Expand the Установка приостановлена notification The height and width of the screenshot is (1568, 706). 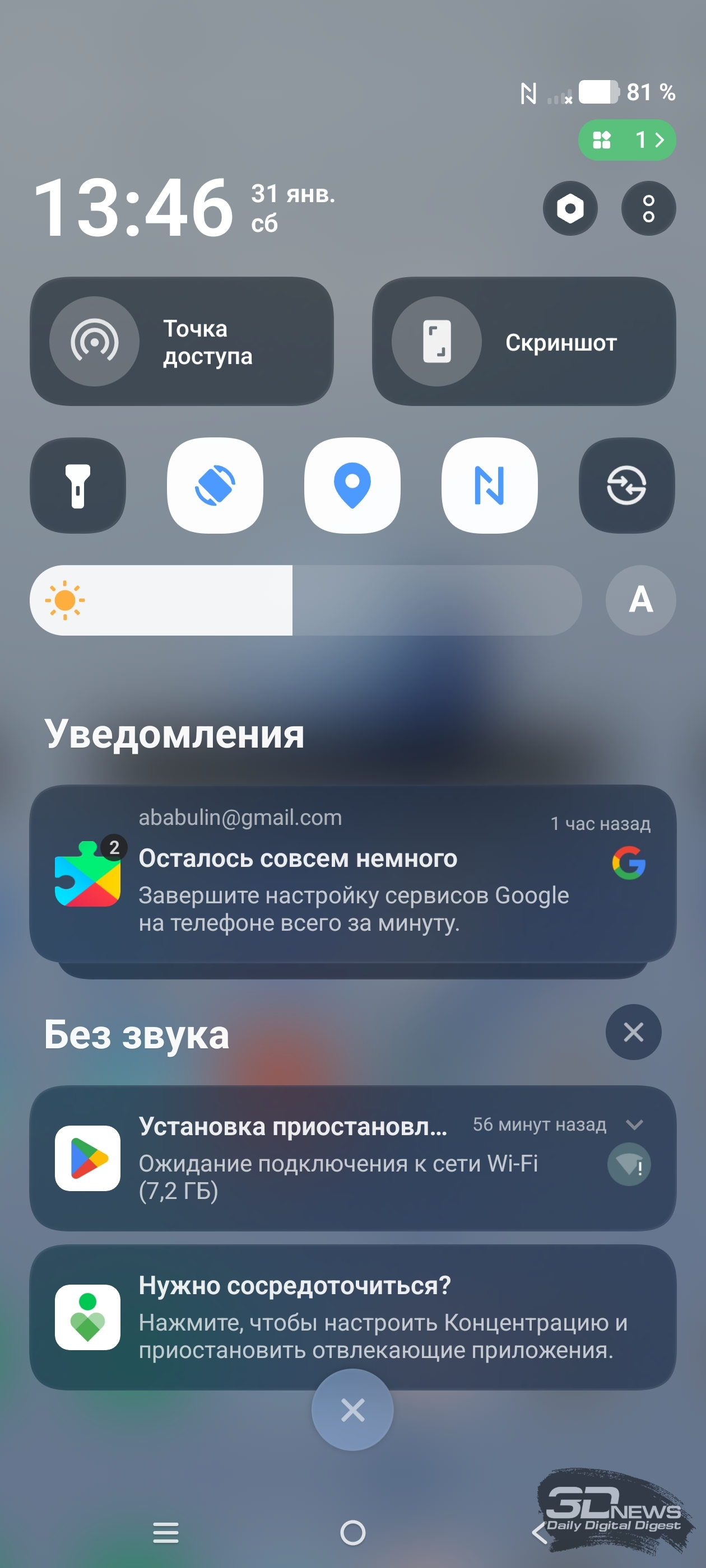pyautogui.click(x=634, y=1124)
